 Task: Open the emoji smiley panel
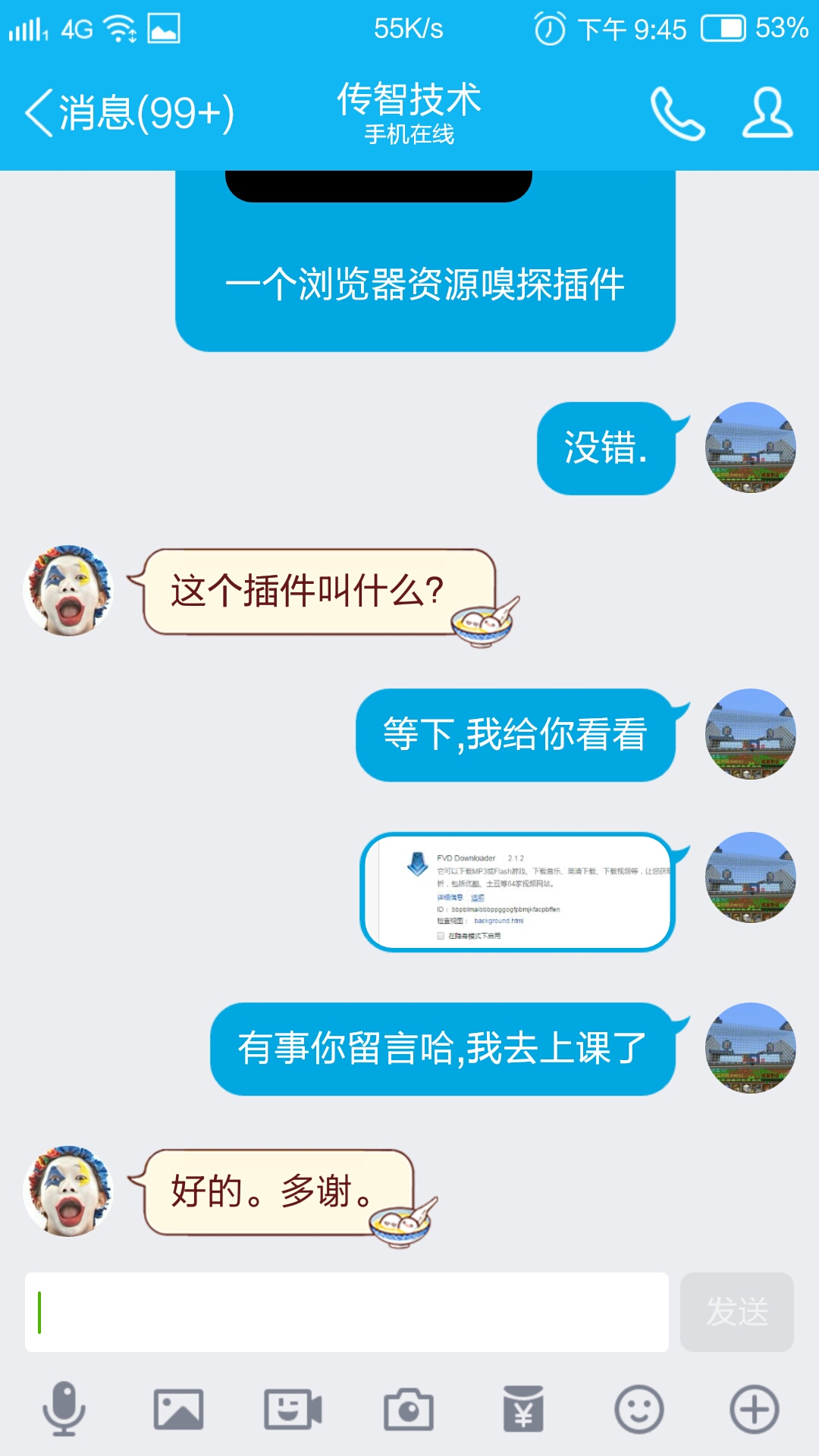point(639,1410)
